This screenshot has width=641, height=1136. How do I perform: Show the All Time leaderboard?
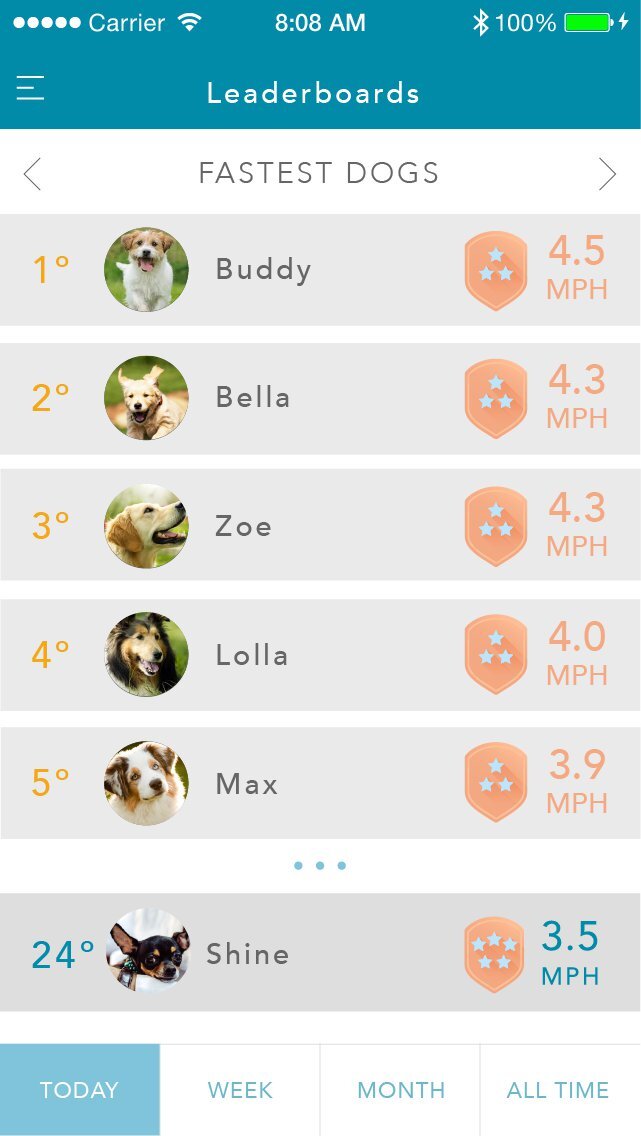[x=560, y=1090]
